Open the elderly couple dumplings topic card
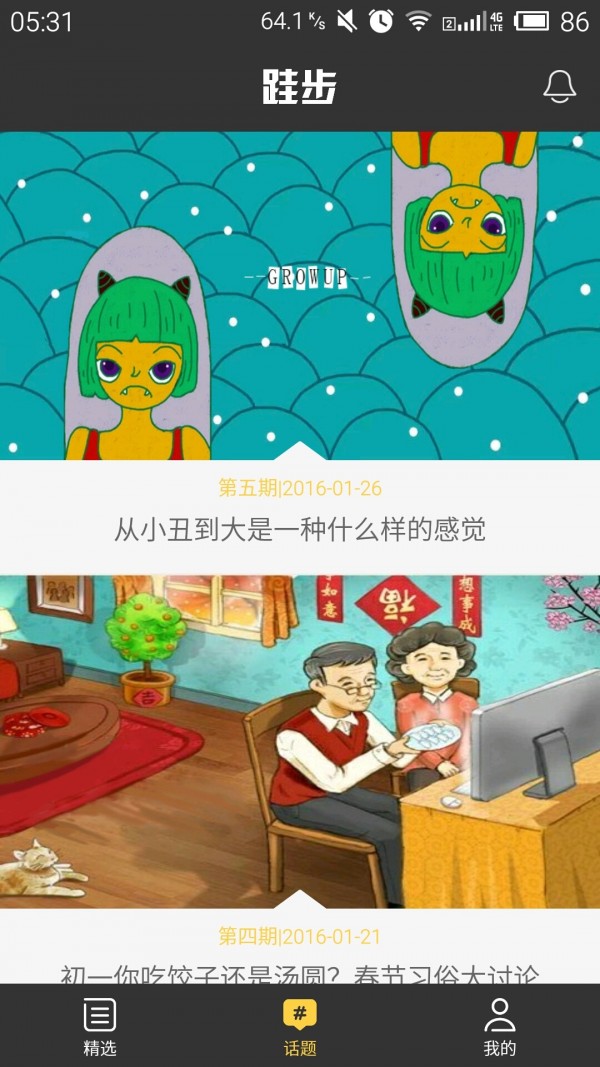 tap(300, 740)
